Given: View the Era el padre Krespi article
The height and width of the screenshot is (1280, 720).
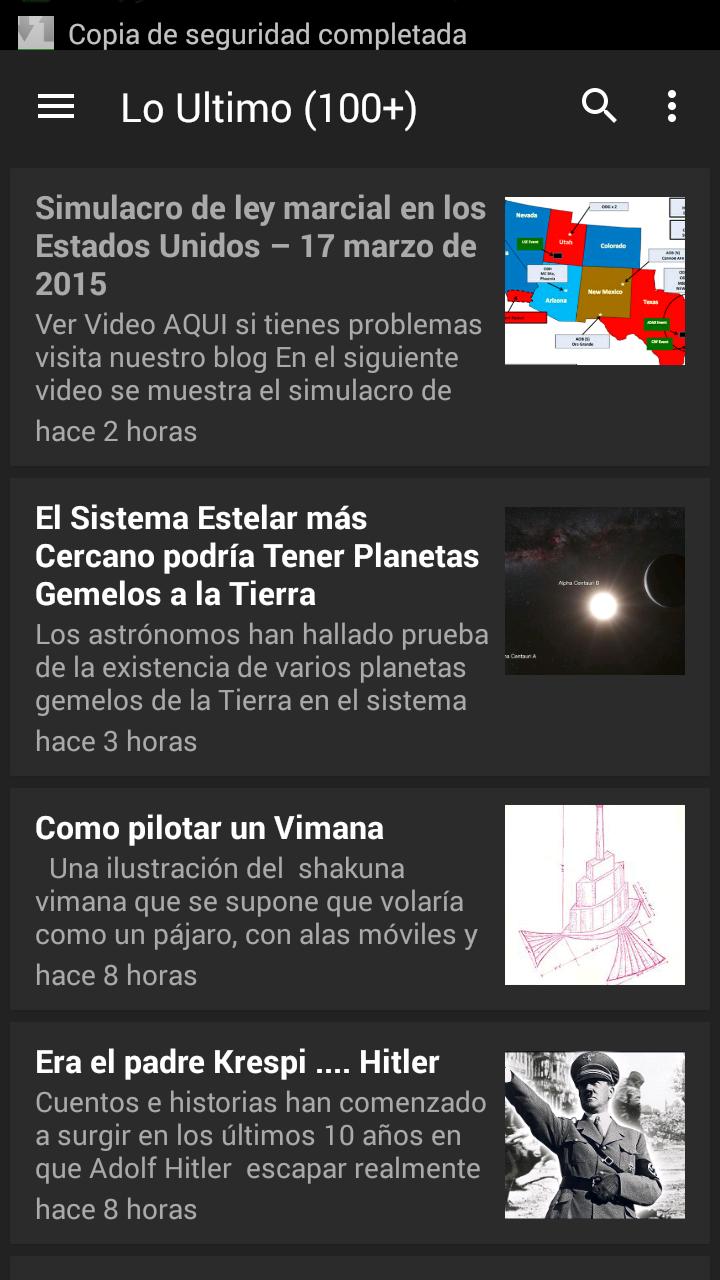Looking at the screenshot, I should click(238, 1062).
